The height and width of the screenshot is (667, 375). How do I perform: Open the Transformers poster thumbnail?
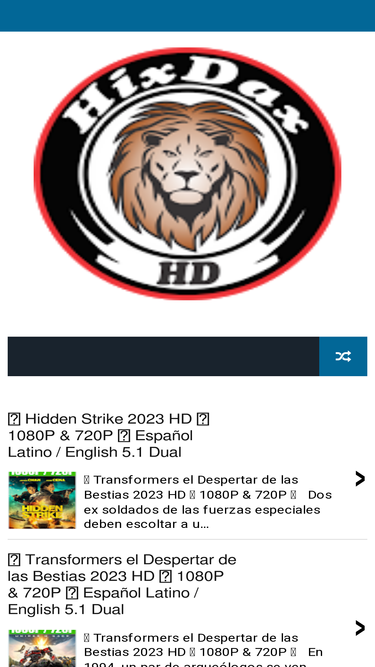point(42,648)
